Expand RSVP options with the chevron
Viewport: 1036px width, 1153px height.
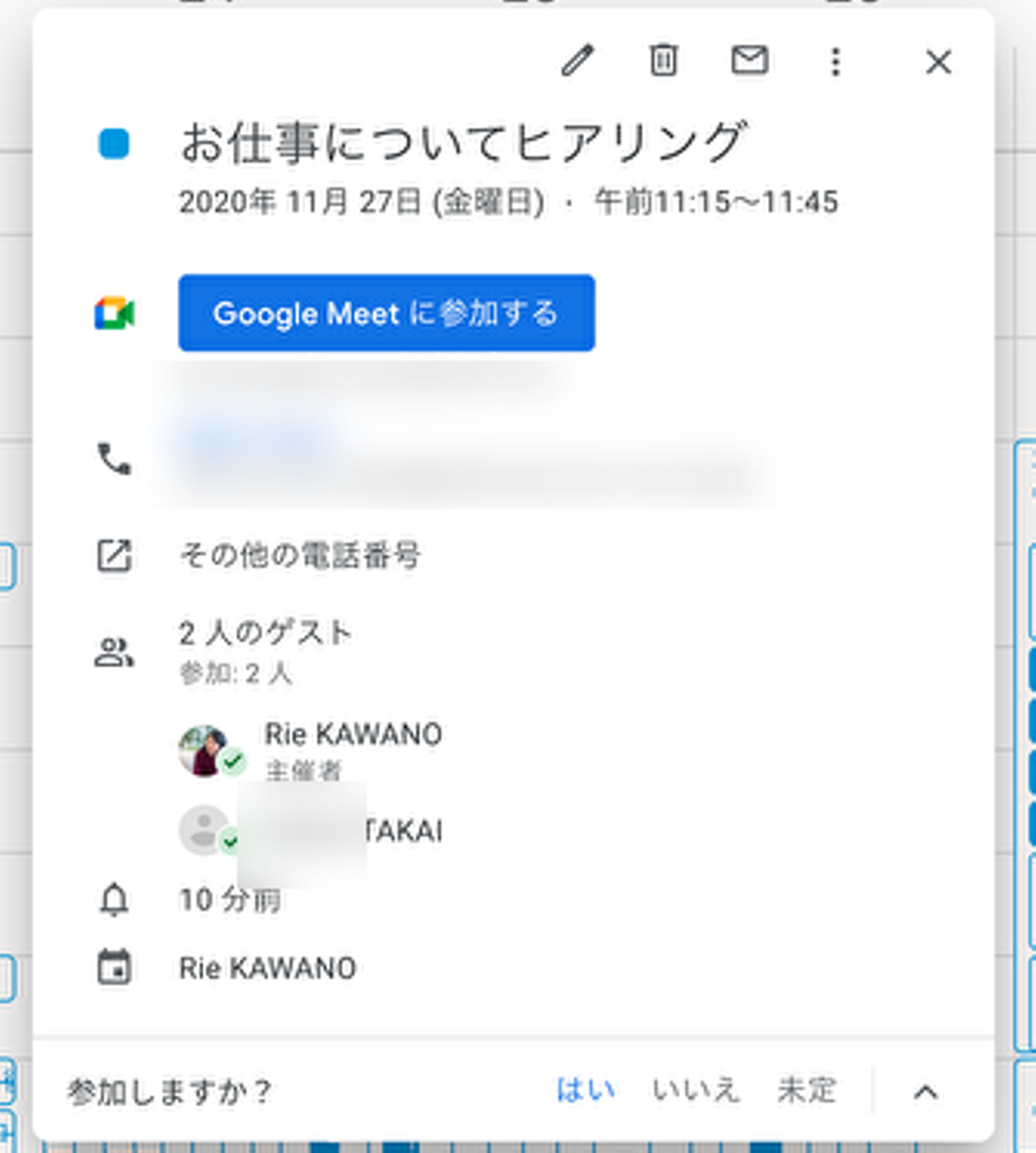pyautogui.click(x=926, y=1093)
